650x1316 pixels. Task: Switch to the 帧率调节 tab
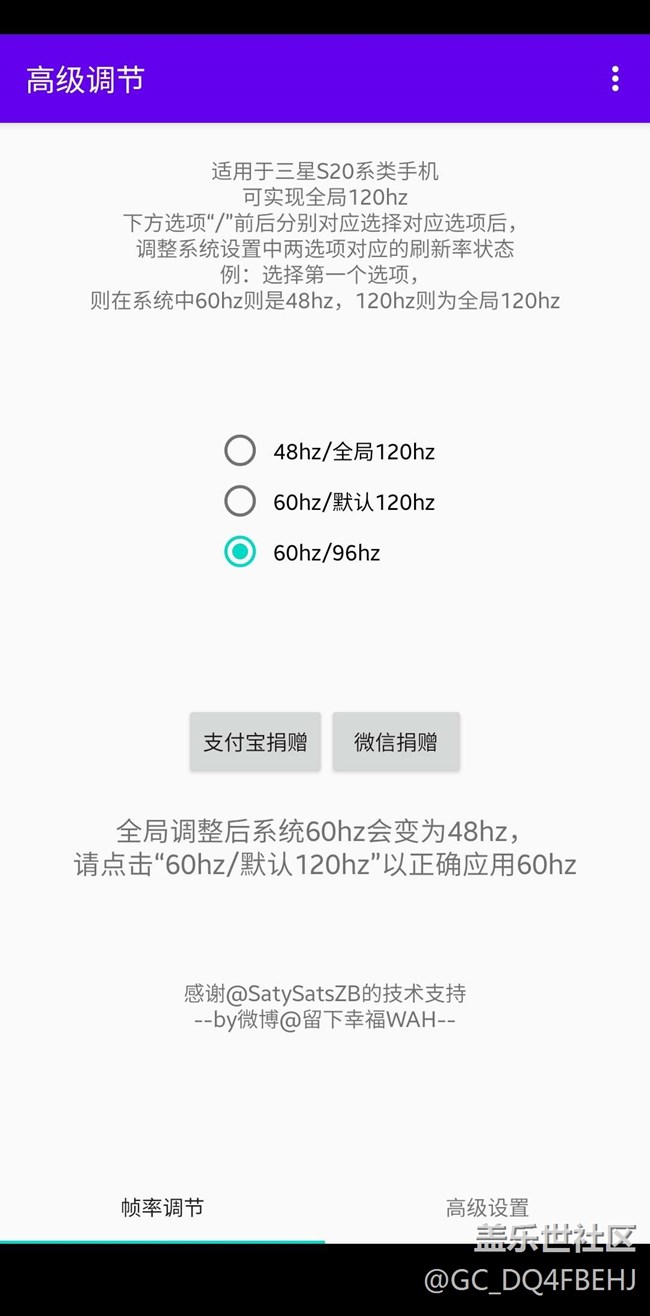[162, 1207]
